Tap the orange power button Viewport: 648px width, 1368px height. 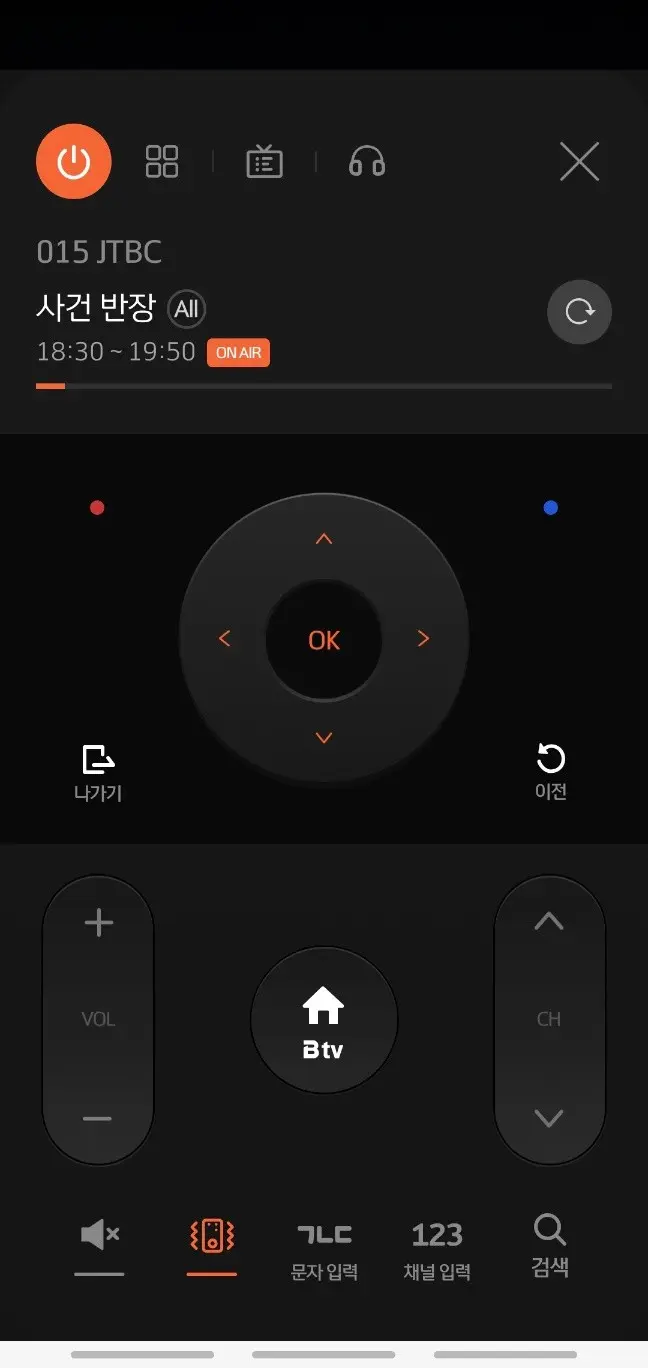73,161
